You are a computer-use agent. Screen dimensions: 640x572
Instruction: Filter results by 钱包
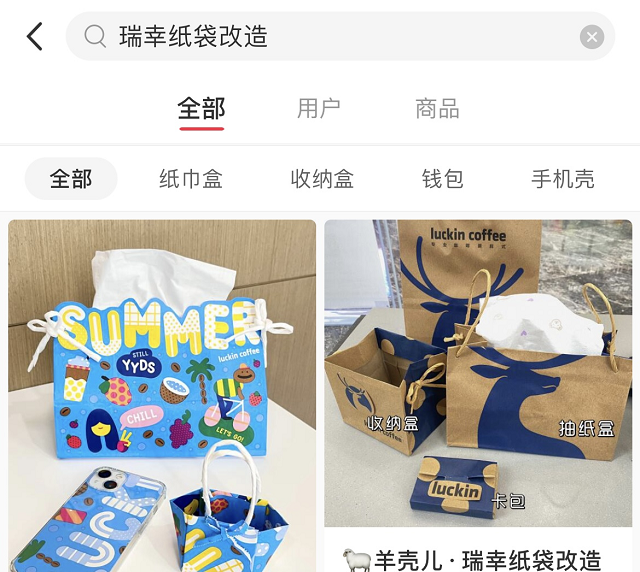[x=442, y=179]
